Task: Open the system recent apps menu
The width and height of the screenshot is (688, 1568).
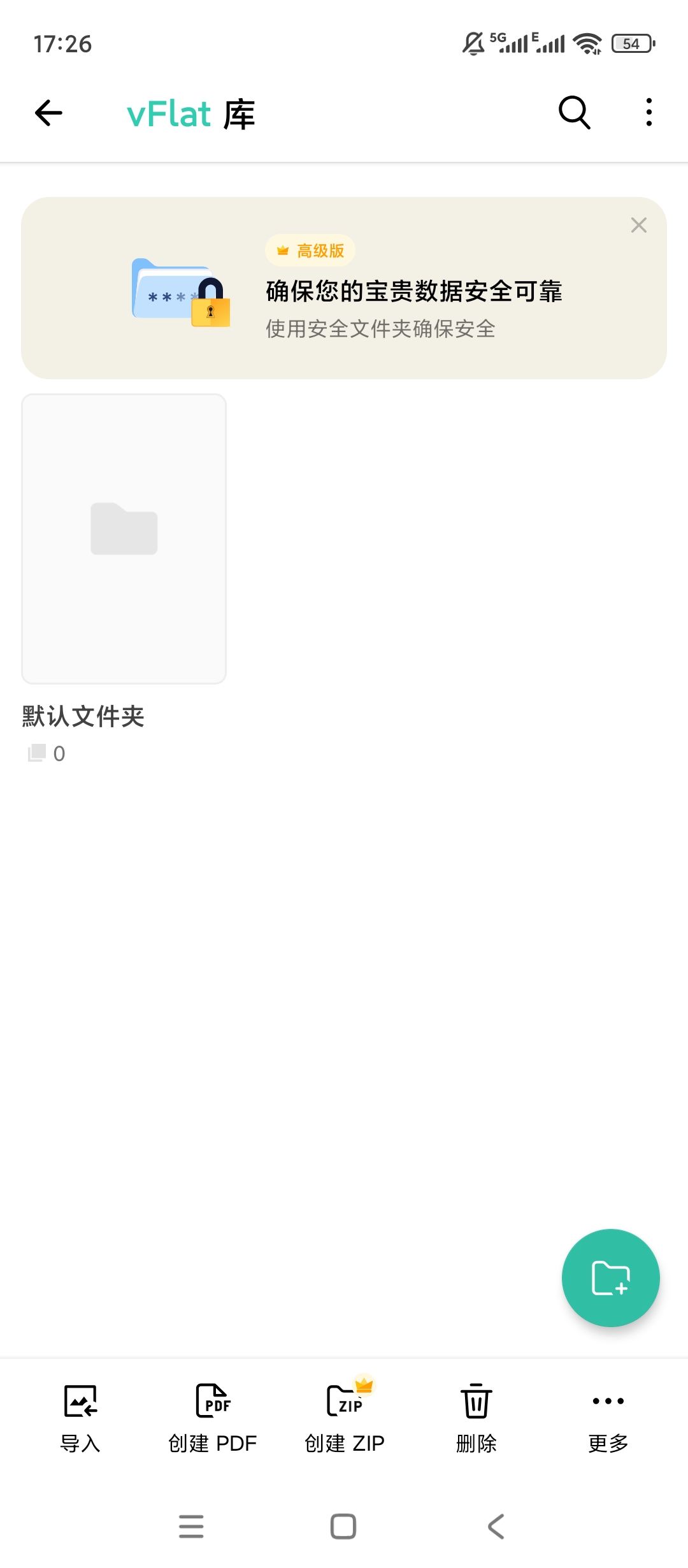Action: [191, 1527]
